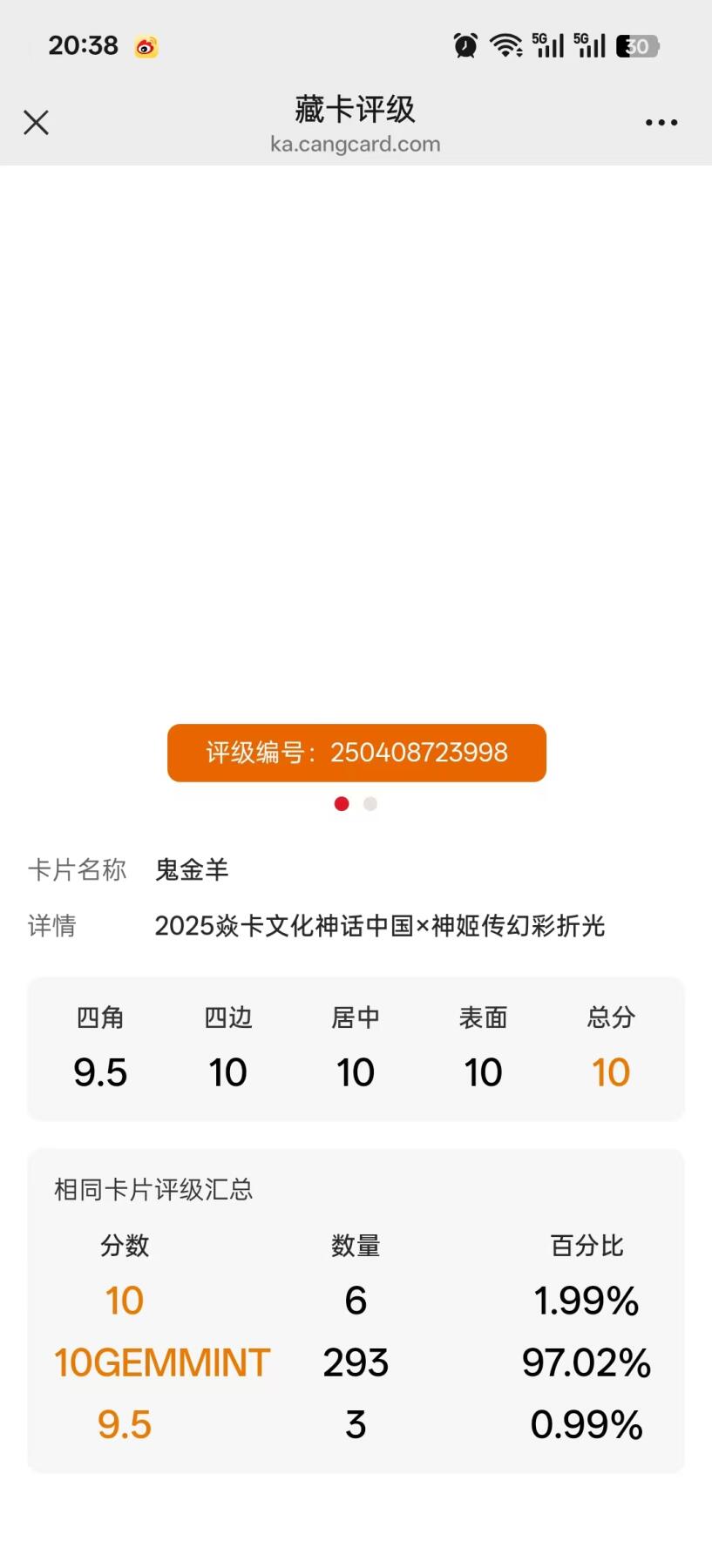Select the 10GEMMINT grade link
712x1568 pixels.
pyautogui.click(x=161, y=1362)
